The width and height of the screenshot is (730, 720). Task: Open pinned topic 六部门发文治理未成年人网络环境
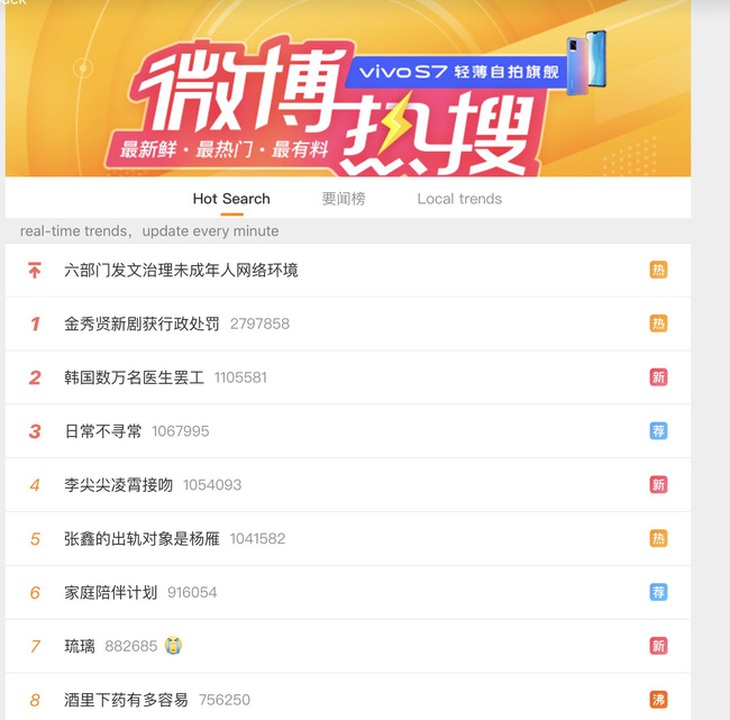[181, 270]
